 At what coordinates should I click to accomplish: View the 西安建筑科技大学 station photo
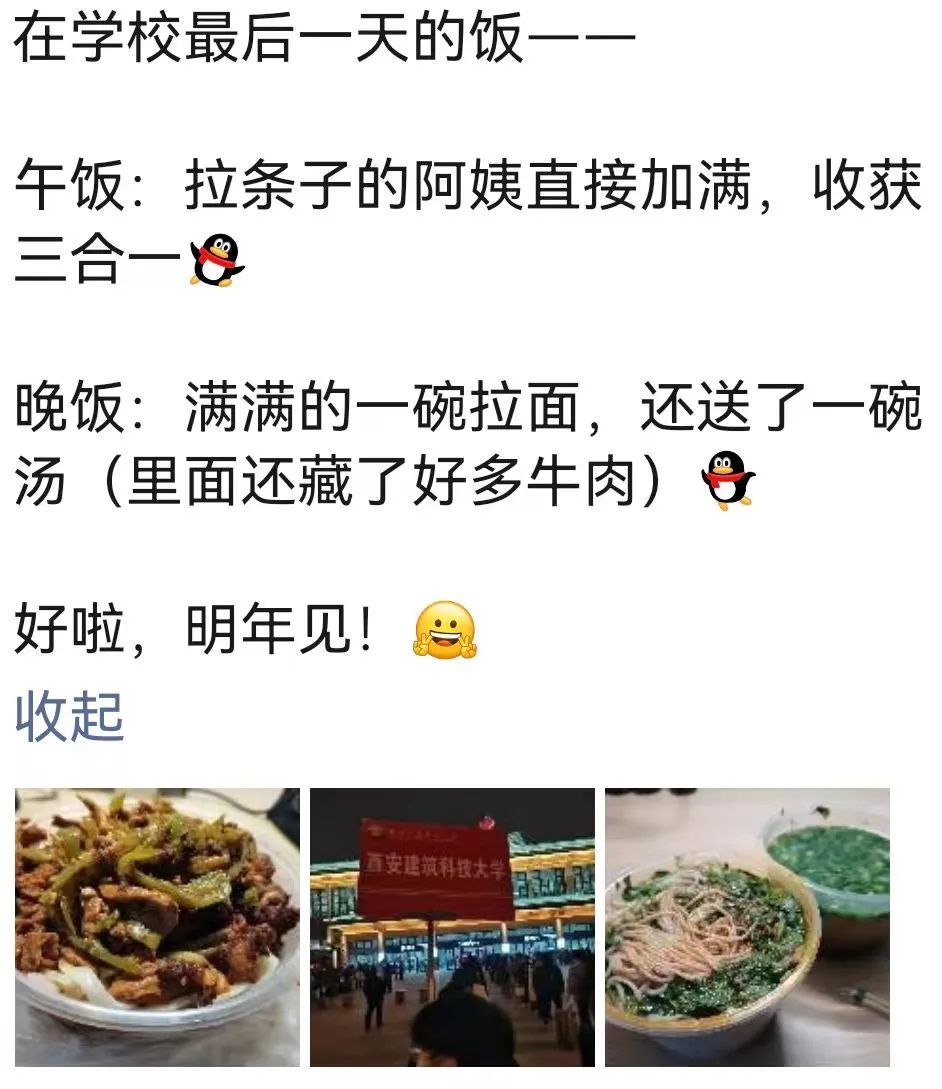tap(452, 927)
